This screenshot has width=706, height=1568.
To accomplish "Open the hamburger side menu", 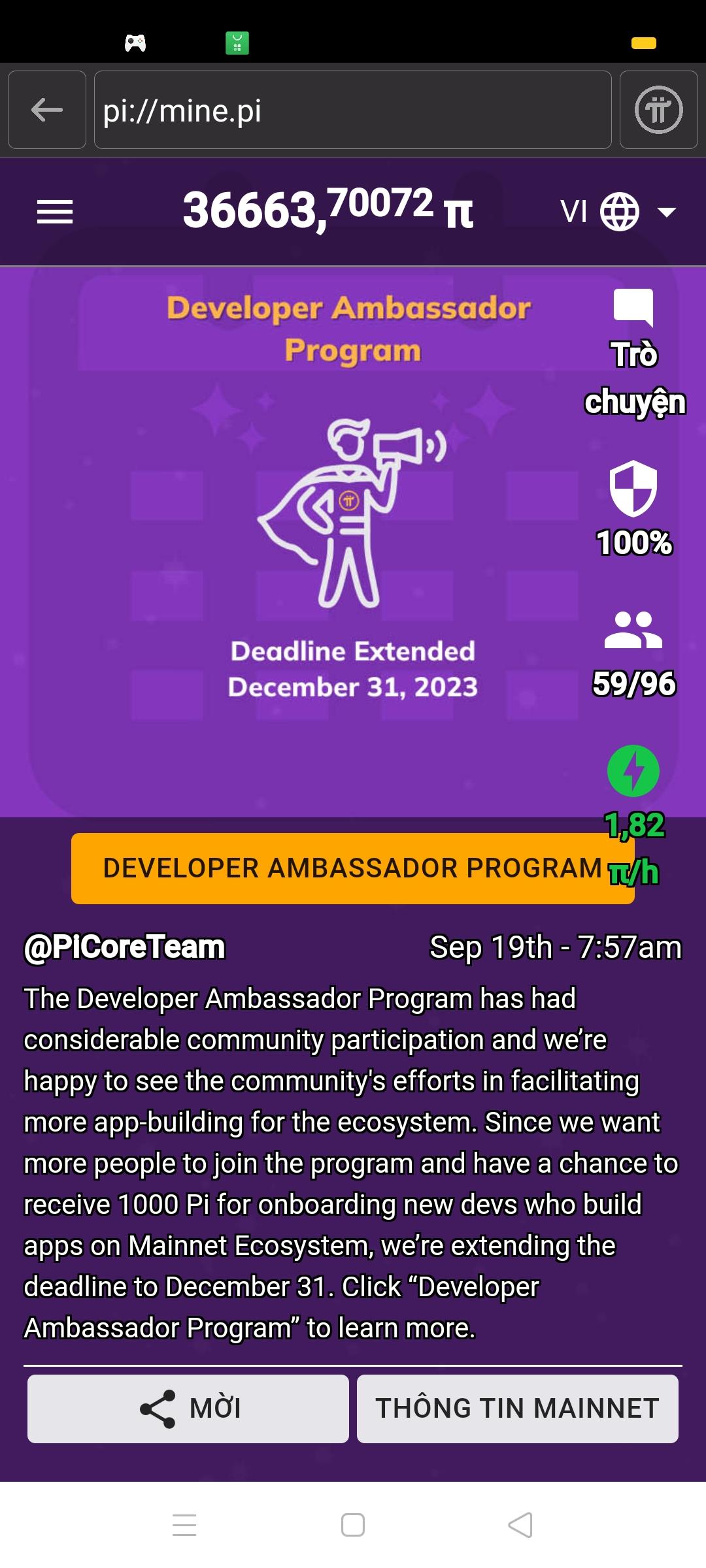I will [55, 212].
